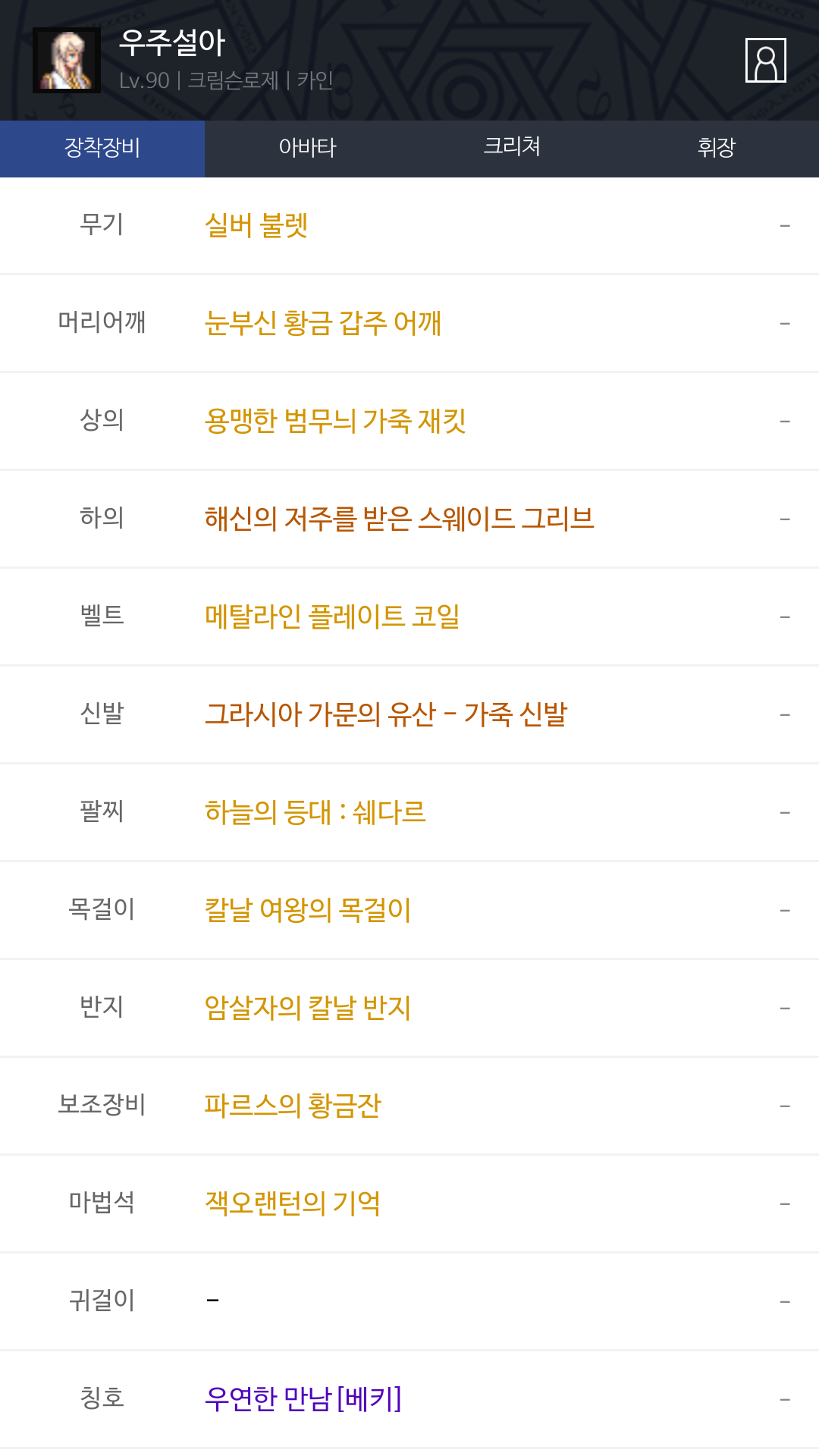
Task: Open magic stone 잭오랜턴의 기억
Action: coord(293,1203)
